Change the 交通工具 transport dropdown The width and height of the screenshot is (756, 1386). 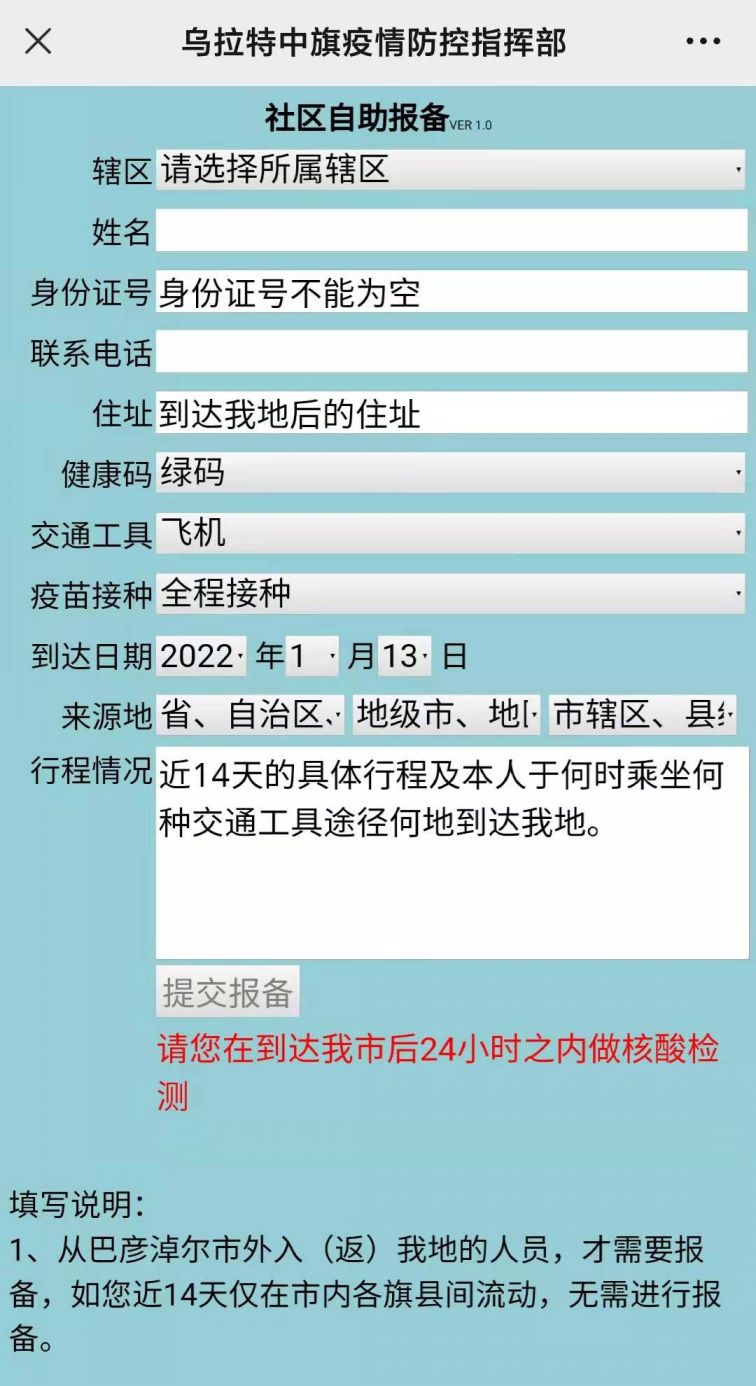point(450,534)
